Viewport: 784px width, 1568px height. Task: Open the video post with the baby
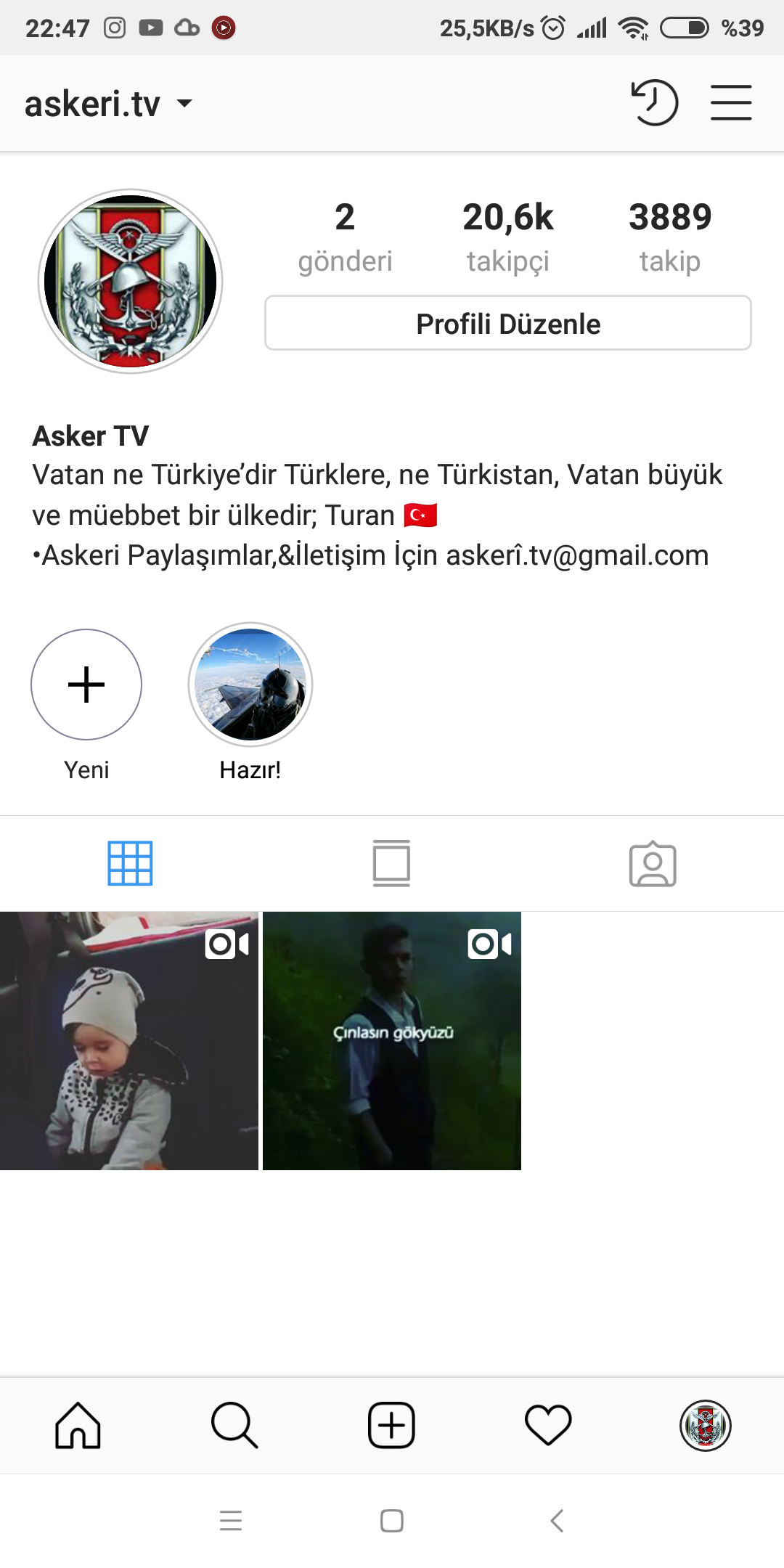click(129, 1040)
